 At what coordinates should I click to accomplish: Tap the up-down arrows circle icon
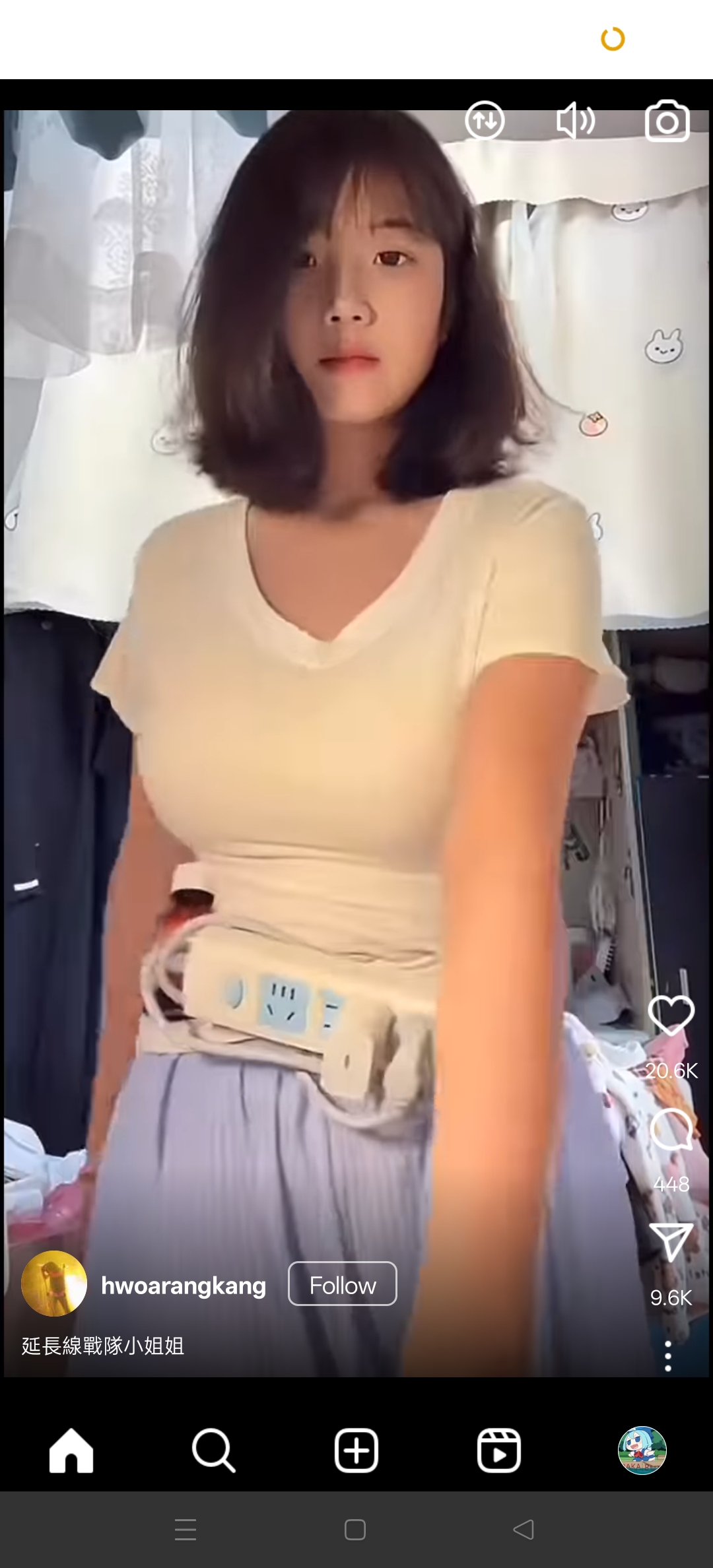[485, 121]
